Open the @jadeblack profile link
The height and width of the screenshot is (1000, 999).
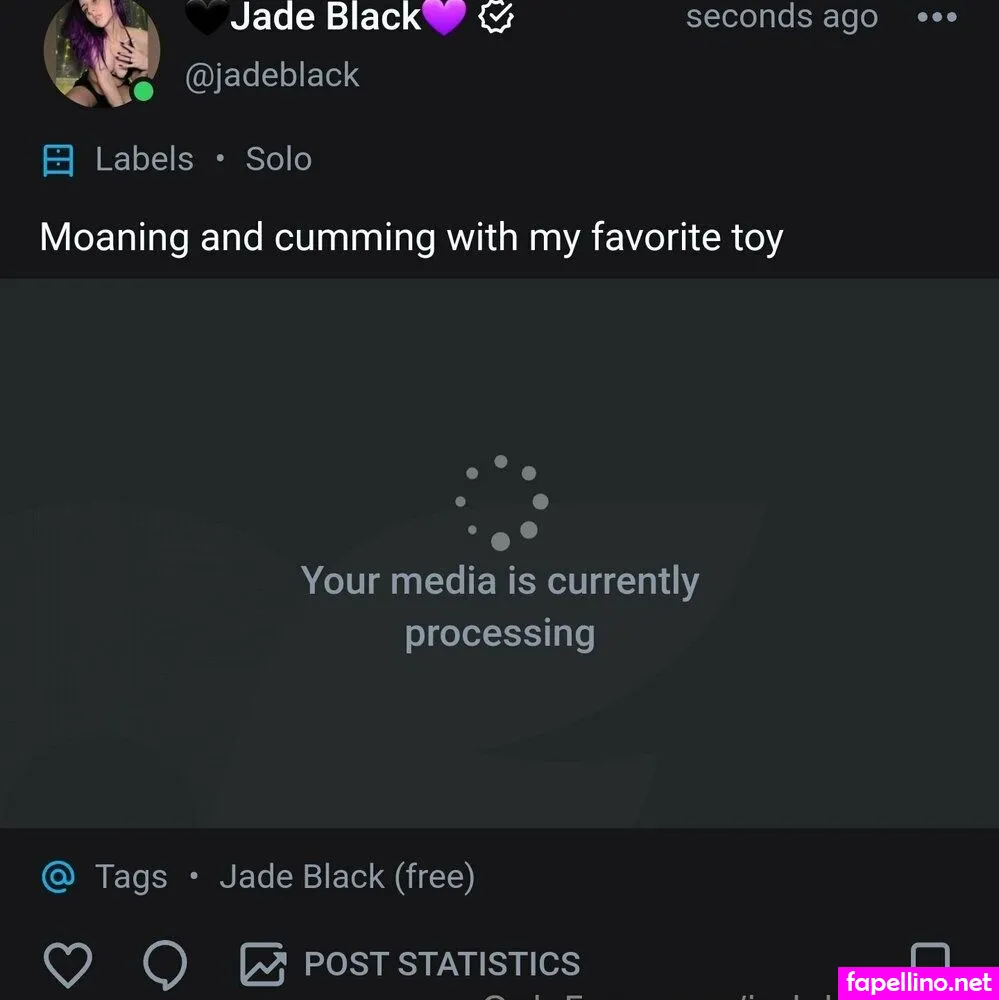click(x=271, y=75)
